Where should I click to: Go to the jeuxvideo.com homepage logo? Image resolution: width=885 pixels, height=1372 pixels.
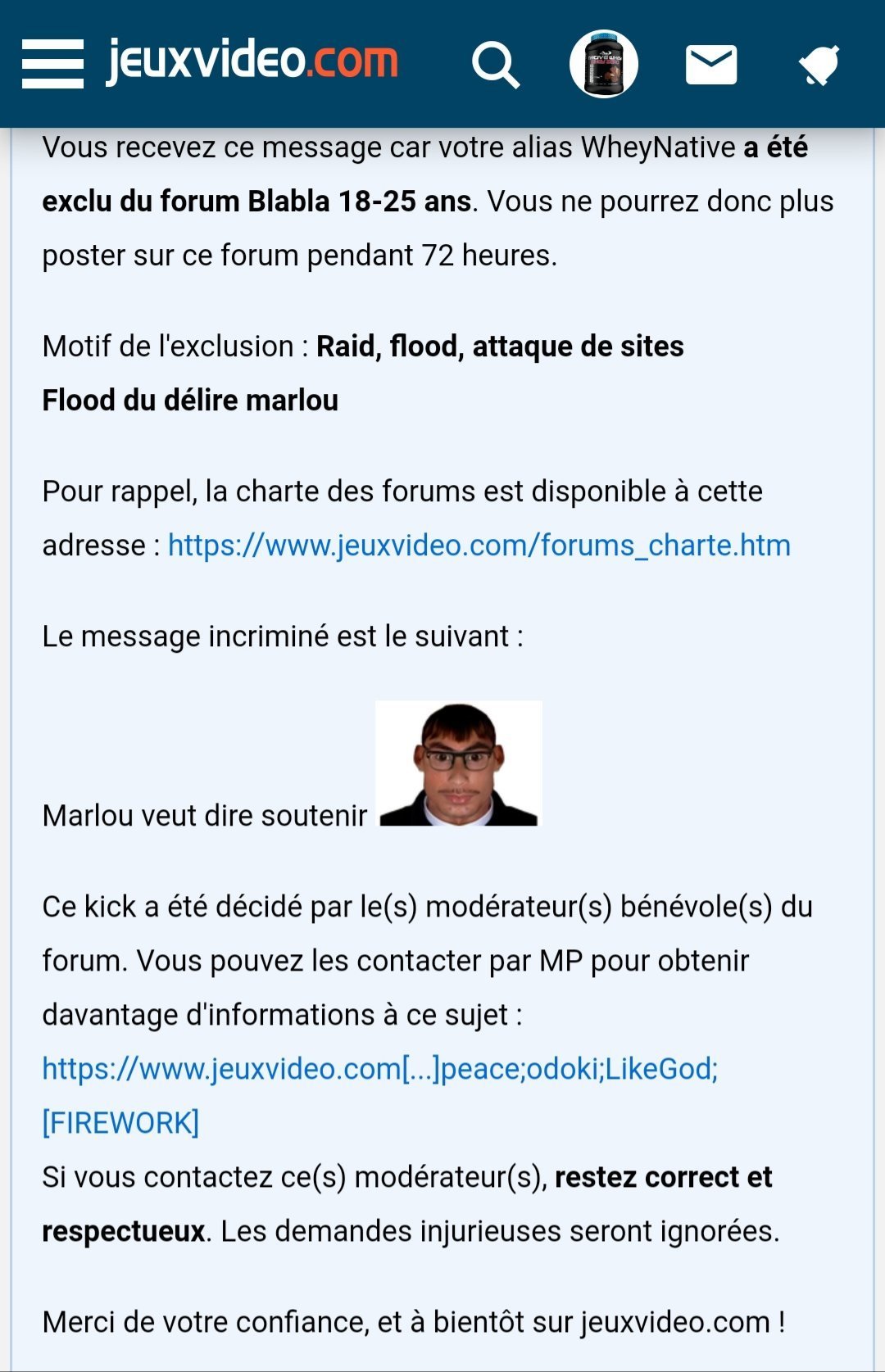[252, 61]
